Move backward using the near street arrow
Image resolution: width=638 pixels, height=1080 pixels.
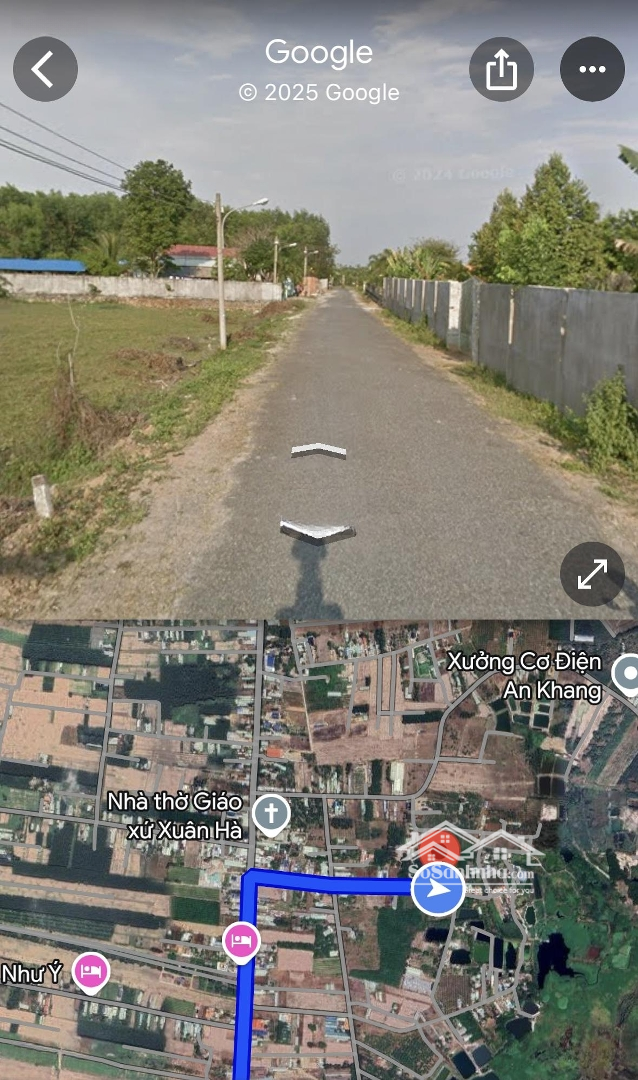tap(317, 532)
